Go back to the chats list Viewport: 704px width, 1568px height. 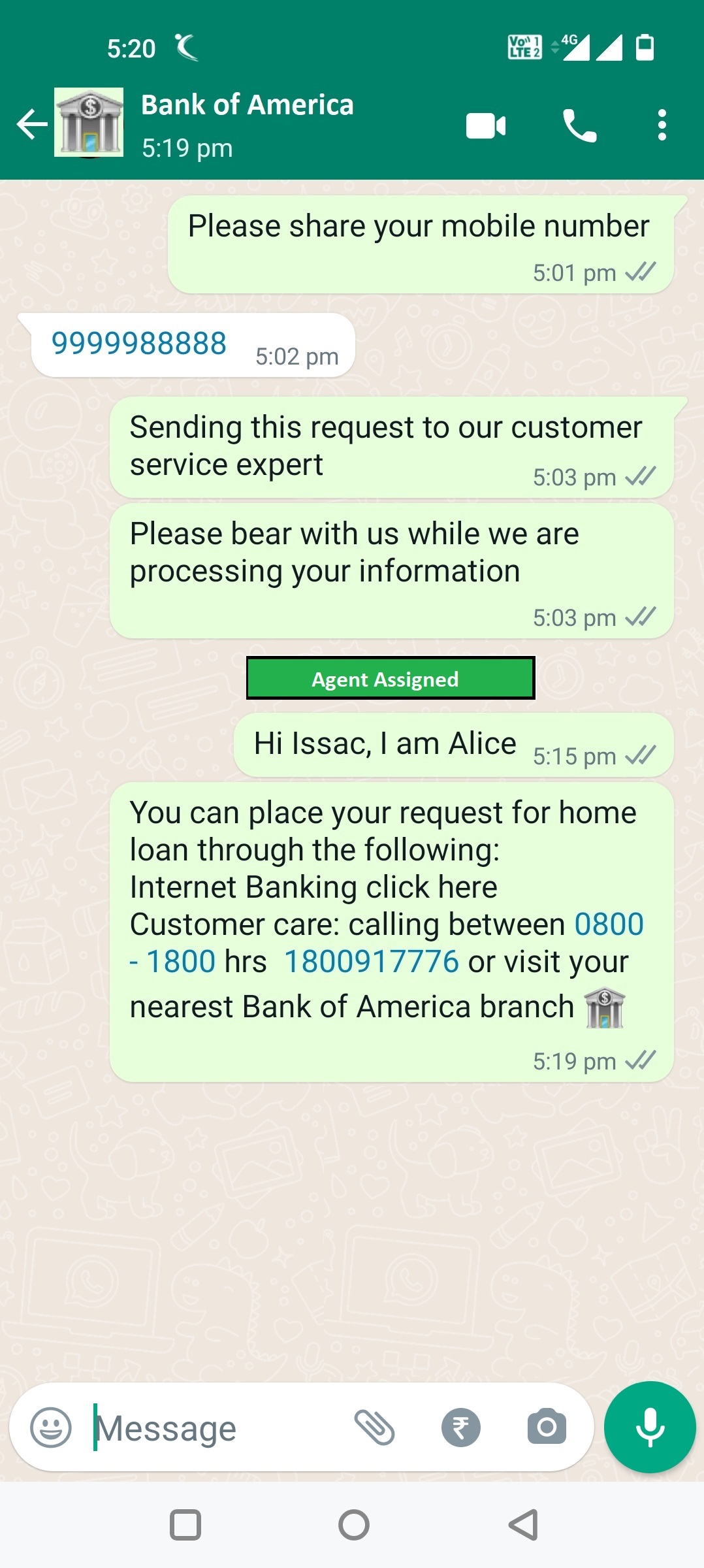(33, 124)
